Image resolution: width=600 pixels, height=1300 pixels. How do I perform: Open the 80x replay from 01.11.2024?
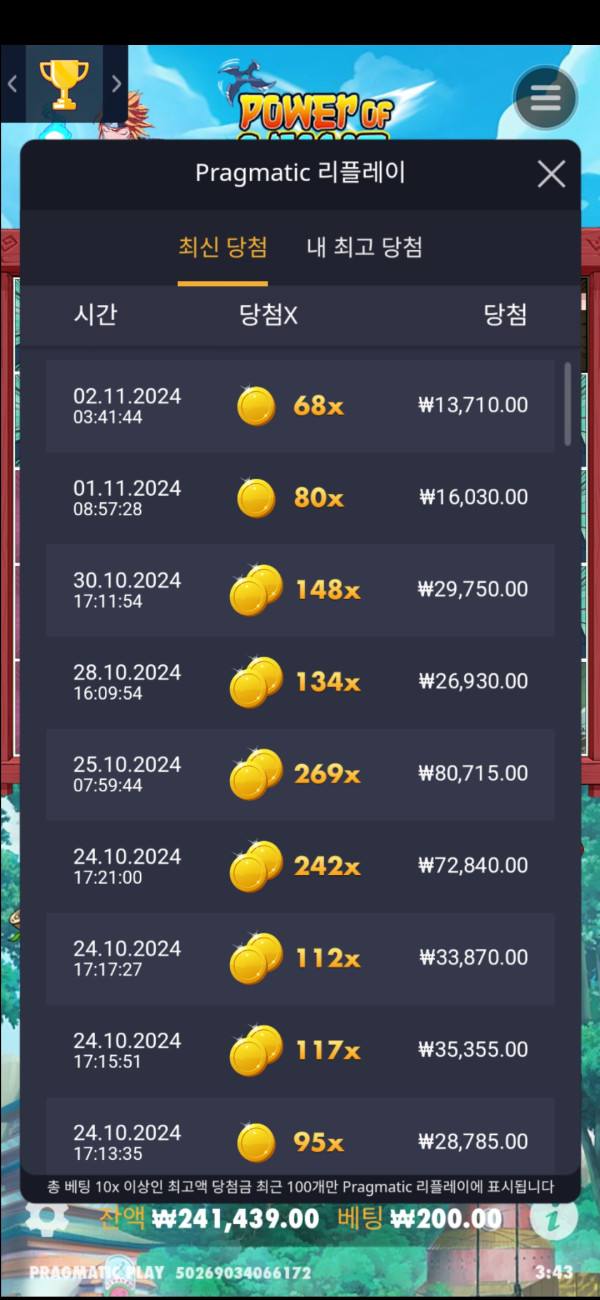(x=300, y=497)
